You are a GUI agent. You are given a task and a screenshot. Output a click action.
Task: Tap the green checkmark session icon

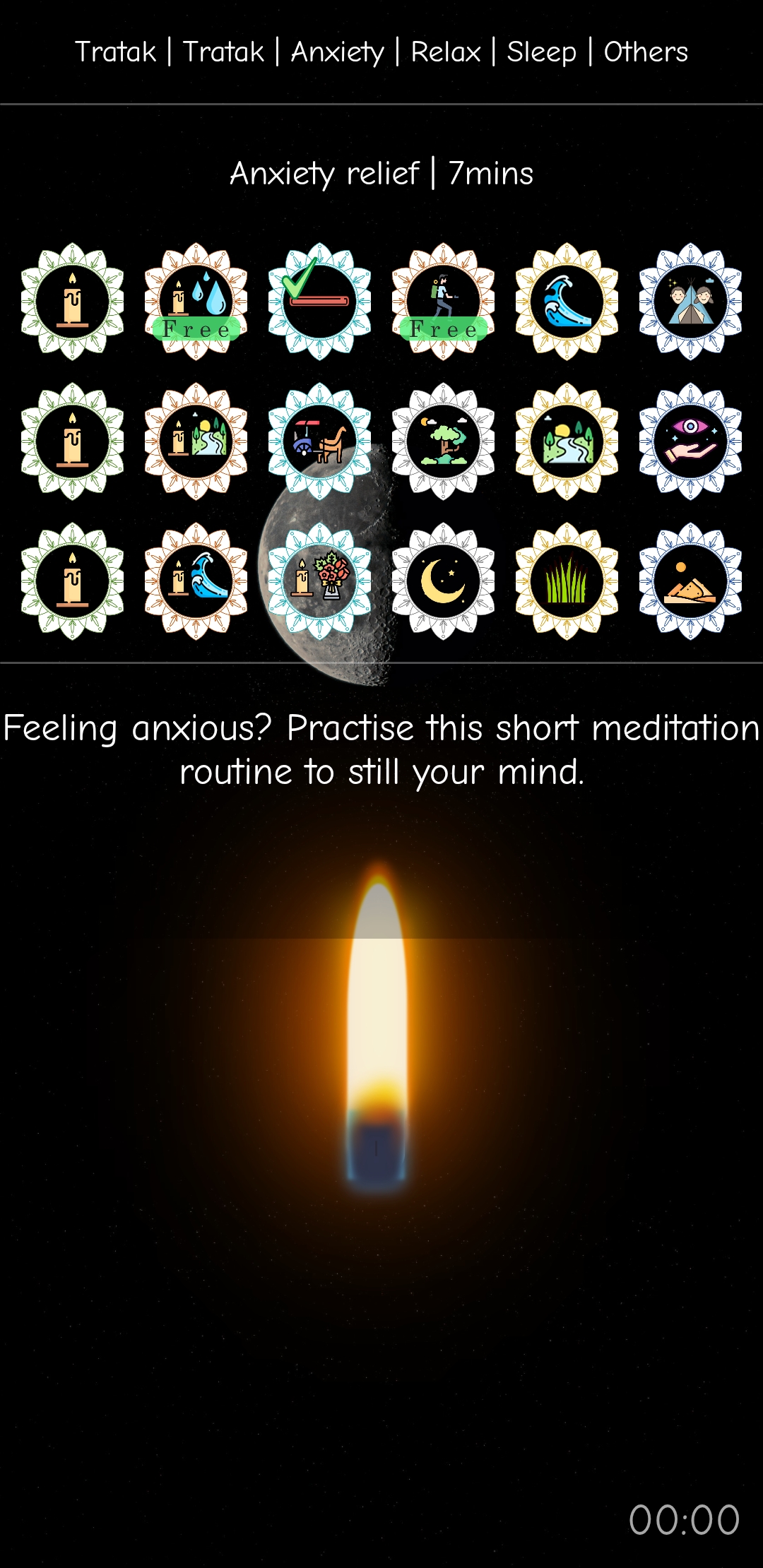[319, 302]
